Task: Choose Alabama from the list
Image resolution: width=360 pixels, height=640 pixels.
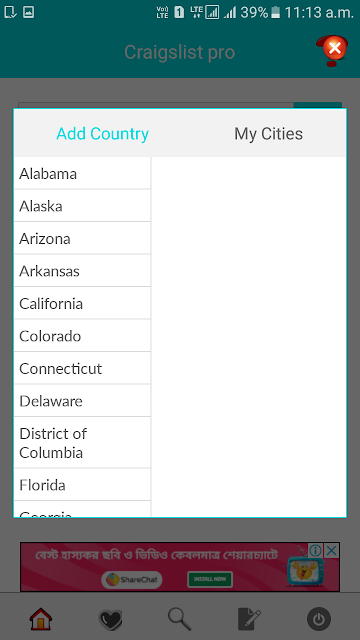Action: (82, 174)
